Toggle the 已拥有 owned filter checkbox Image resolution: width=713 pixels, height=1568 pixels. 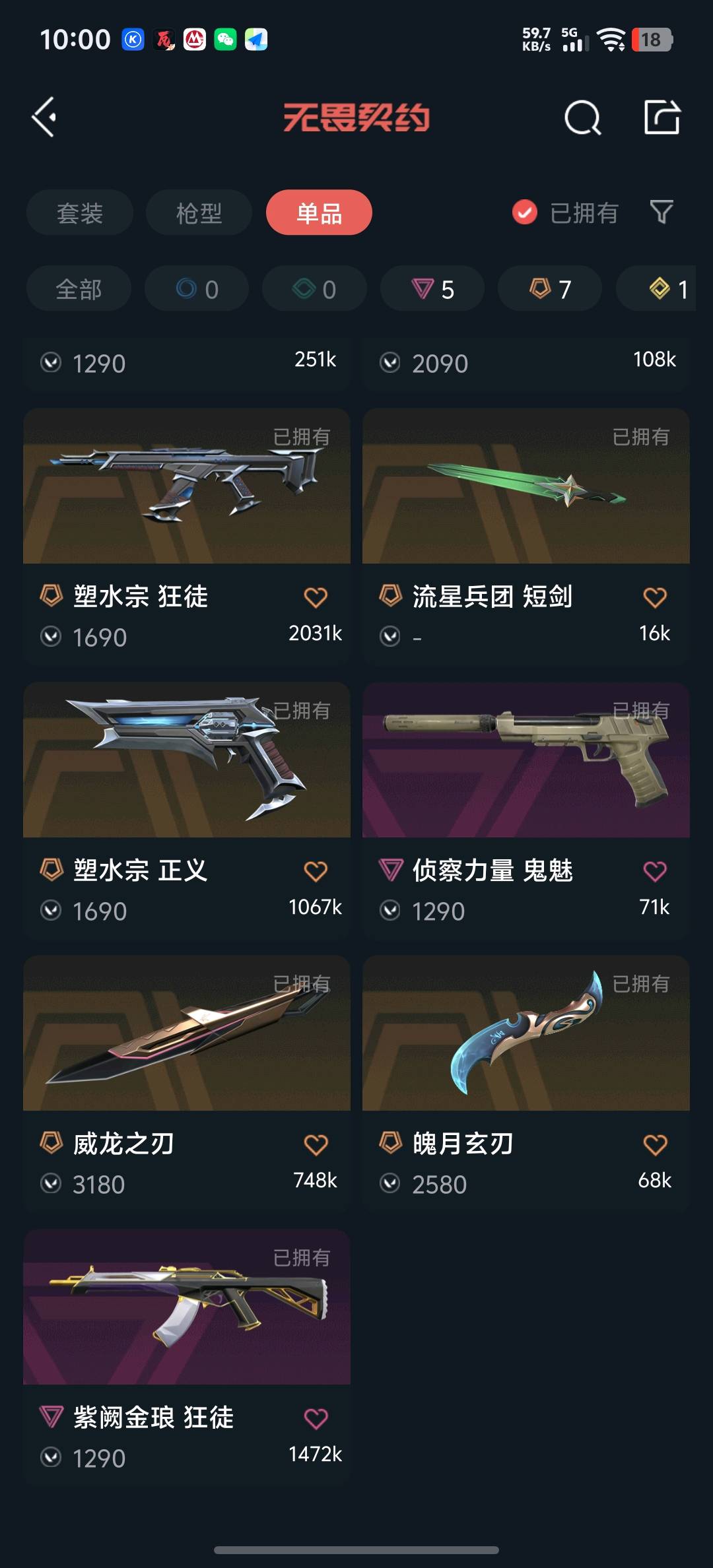coord(525,212)
